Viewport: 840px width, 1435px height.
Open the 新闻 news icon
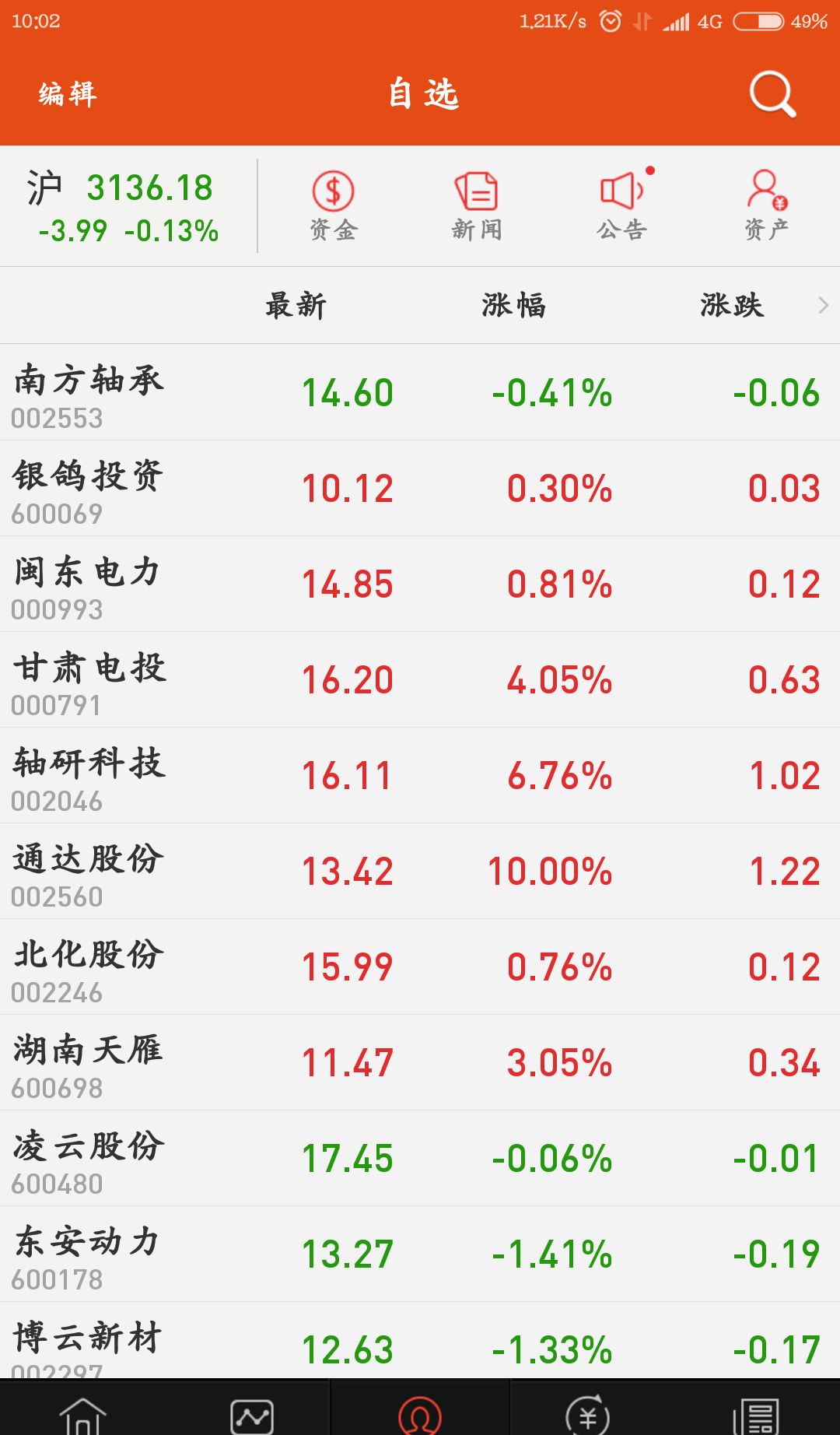pos(477,204)
